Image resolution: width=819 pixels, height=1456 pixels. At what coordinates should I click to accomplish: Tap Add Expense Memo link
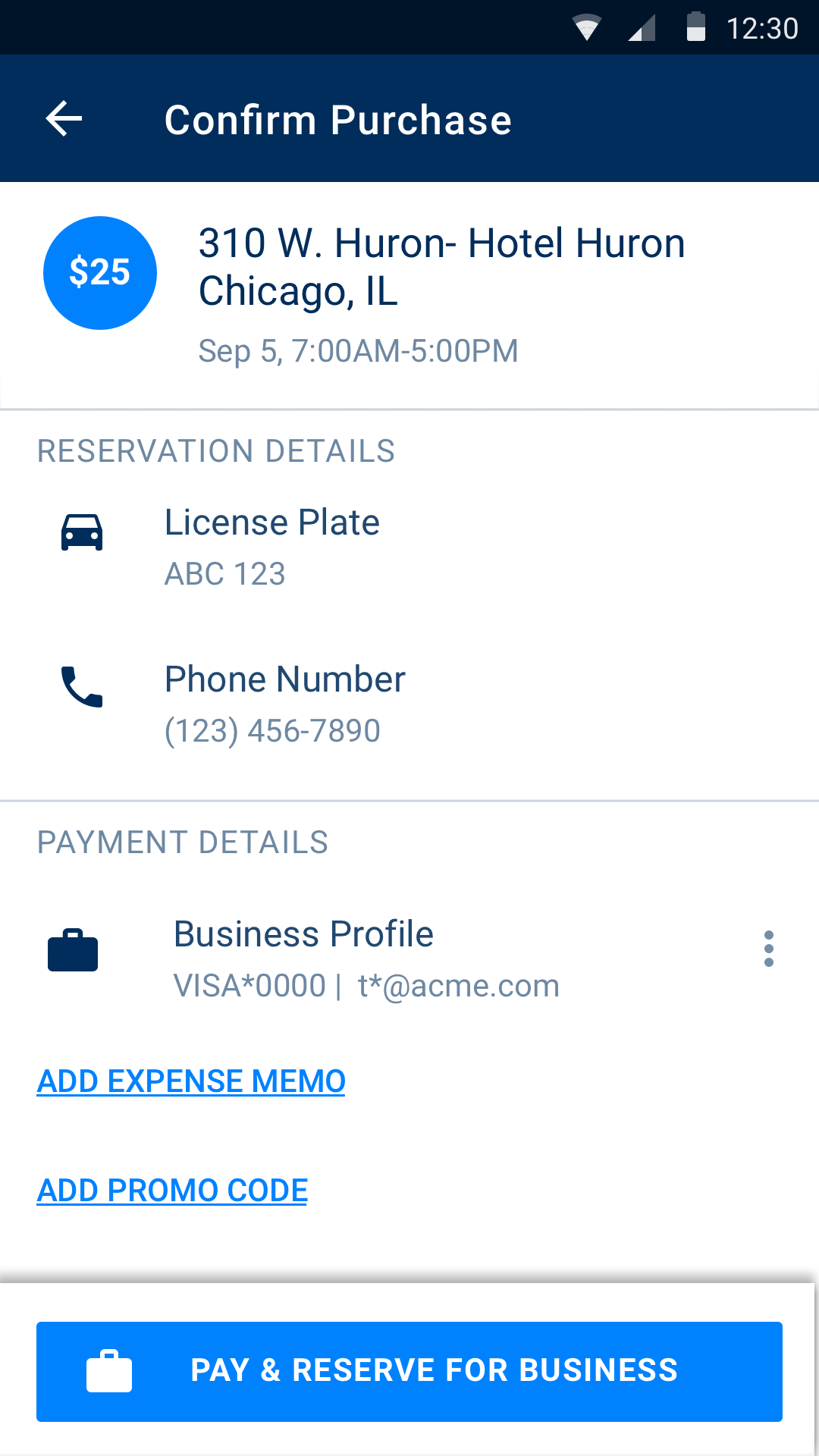point(191,1081)
